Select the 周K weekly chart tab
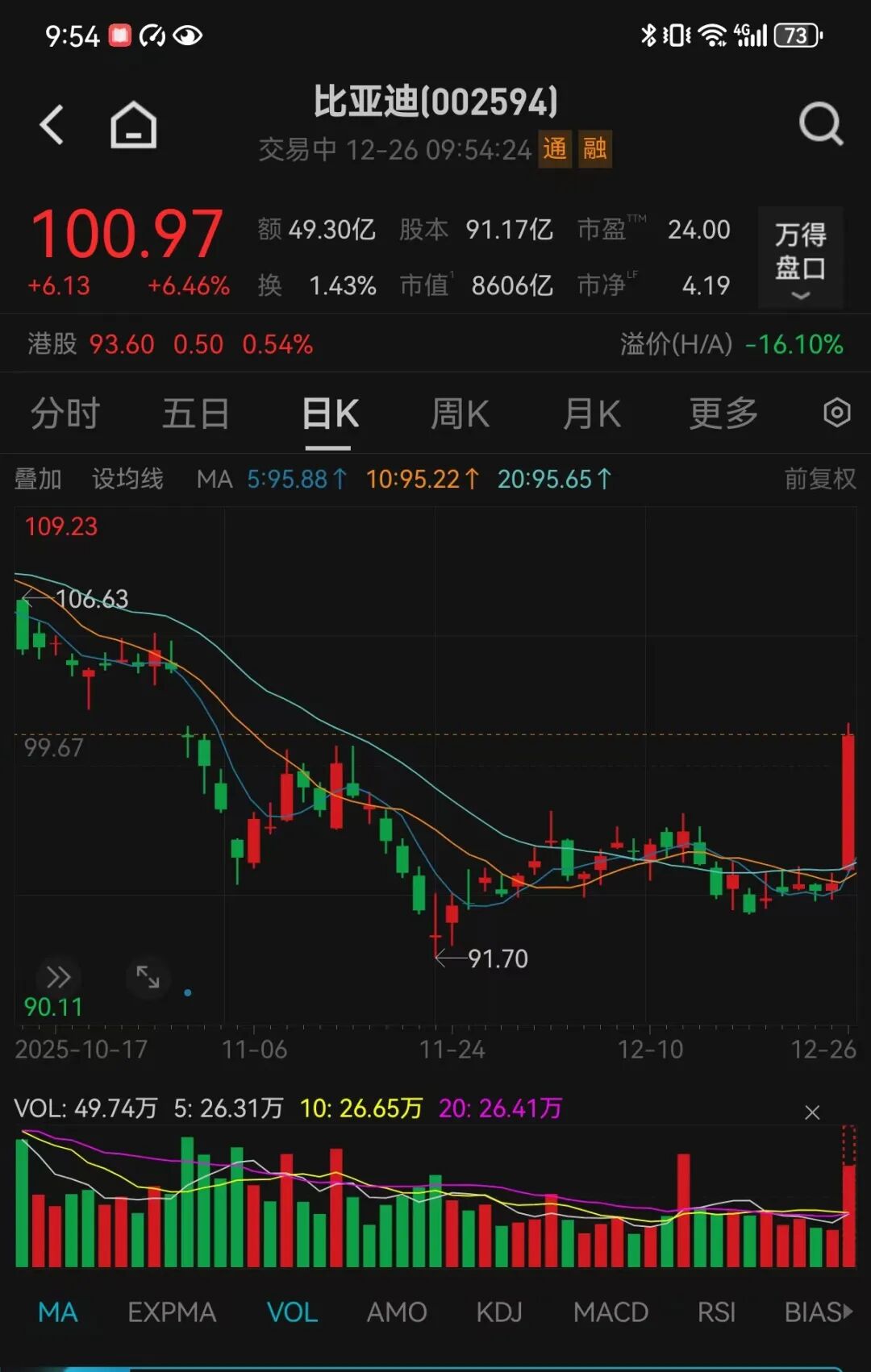The image size is (871, 1372). point(460,414)
